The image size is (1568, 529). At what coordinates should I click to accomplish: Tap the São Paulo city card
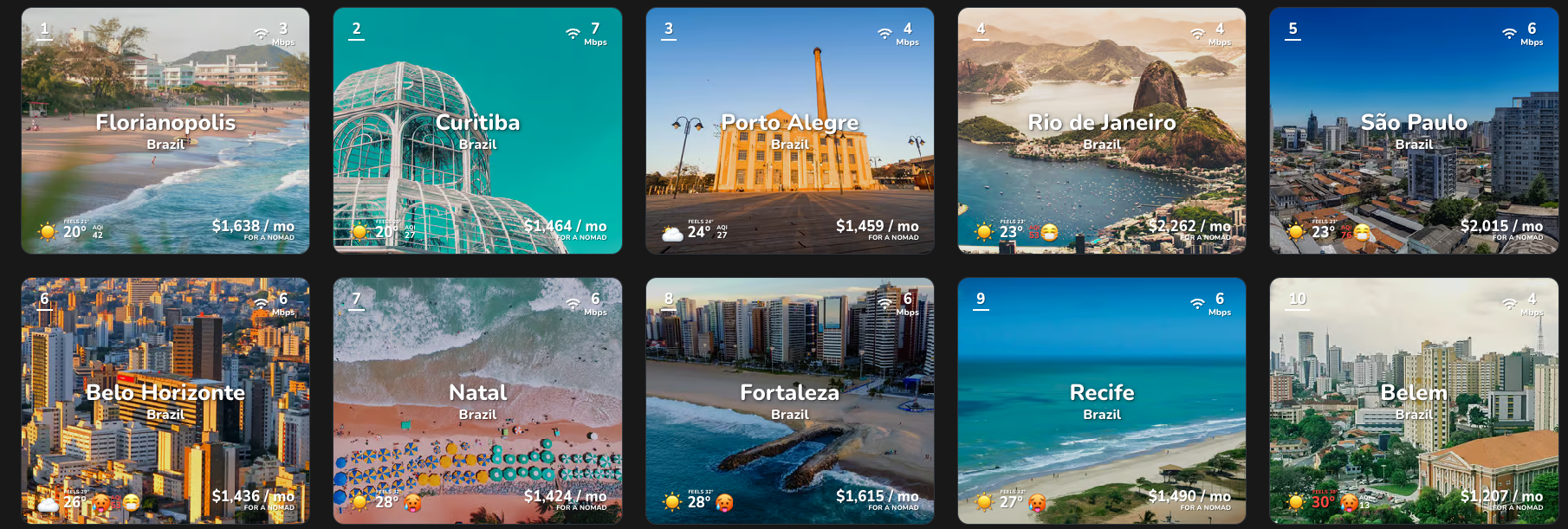click(1414, 130)
